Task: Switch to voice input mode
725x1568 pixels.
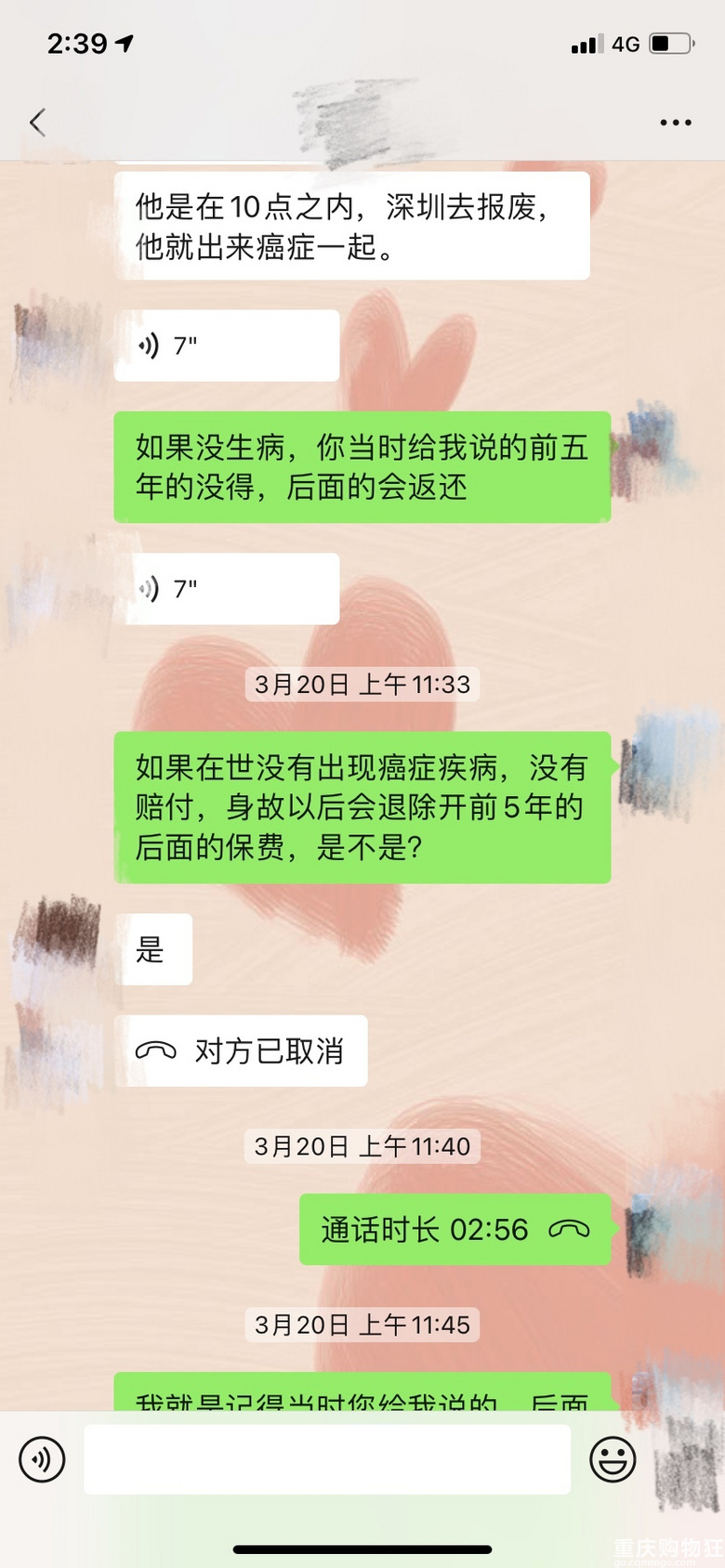Action: coord(42,1459)
